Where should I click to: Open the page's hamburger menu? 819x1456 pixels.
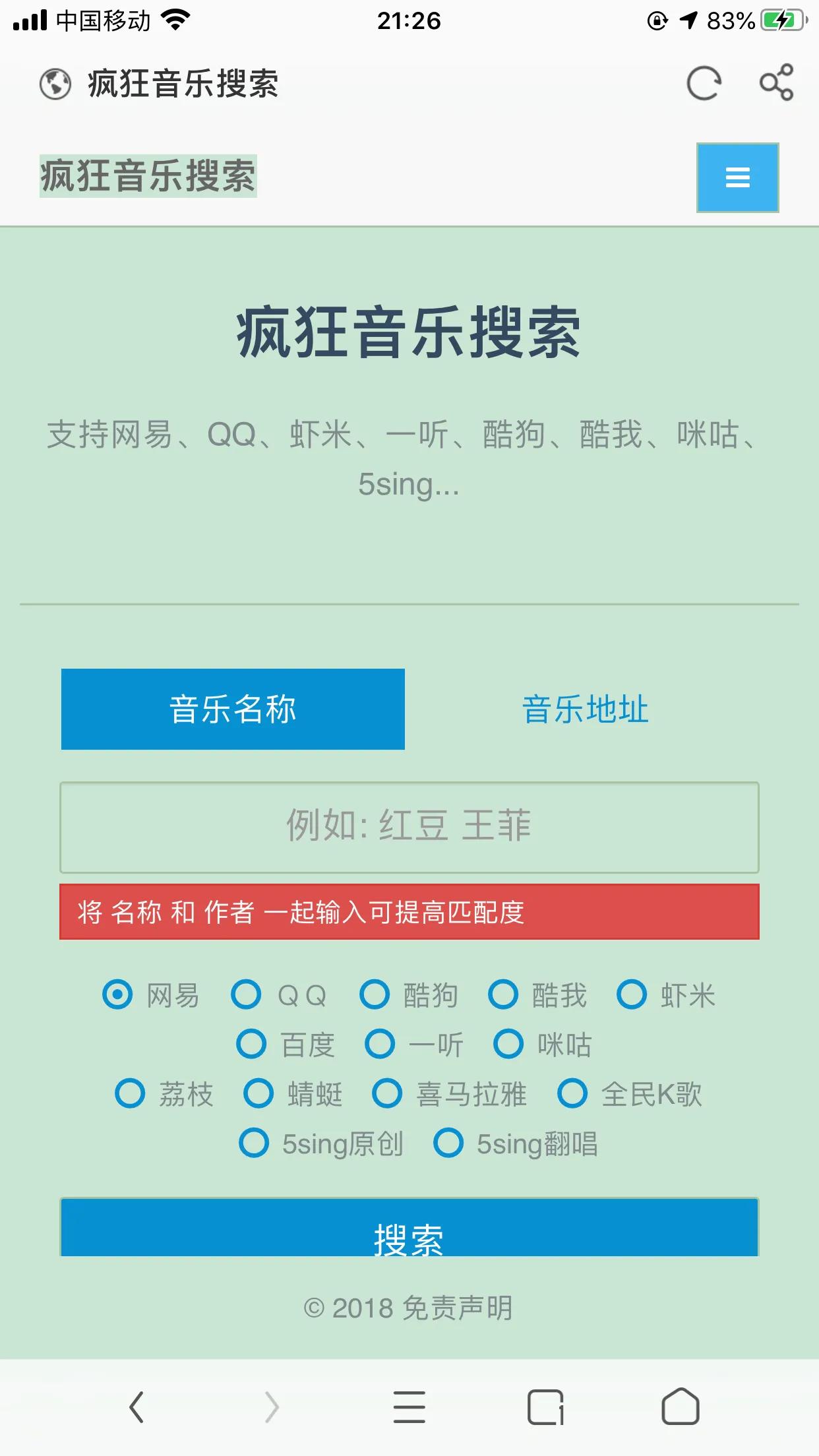[x=737, y=177]
